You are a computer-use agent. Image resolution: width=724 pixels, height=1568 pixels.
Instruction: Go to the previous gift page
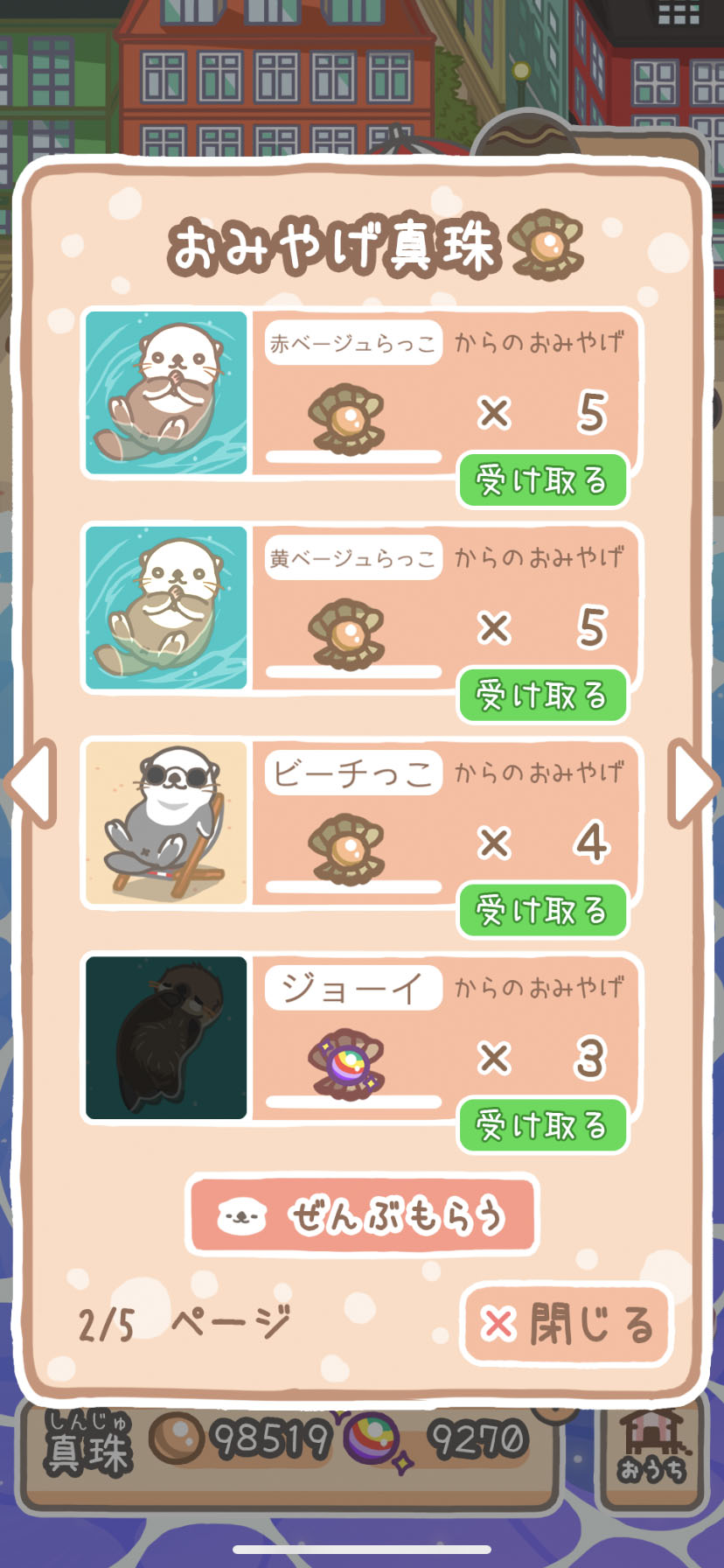(x=31, y=783)
